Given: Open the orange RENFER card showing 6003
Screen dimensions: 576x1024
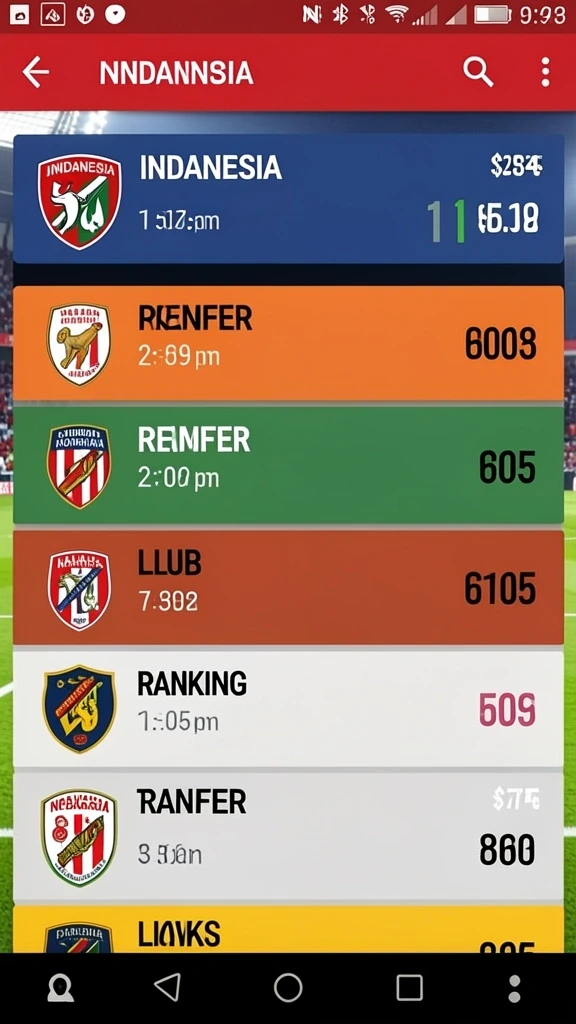Looking at the screenshot, I should click(288, 343).
